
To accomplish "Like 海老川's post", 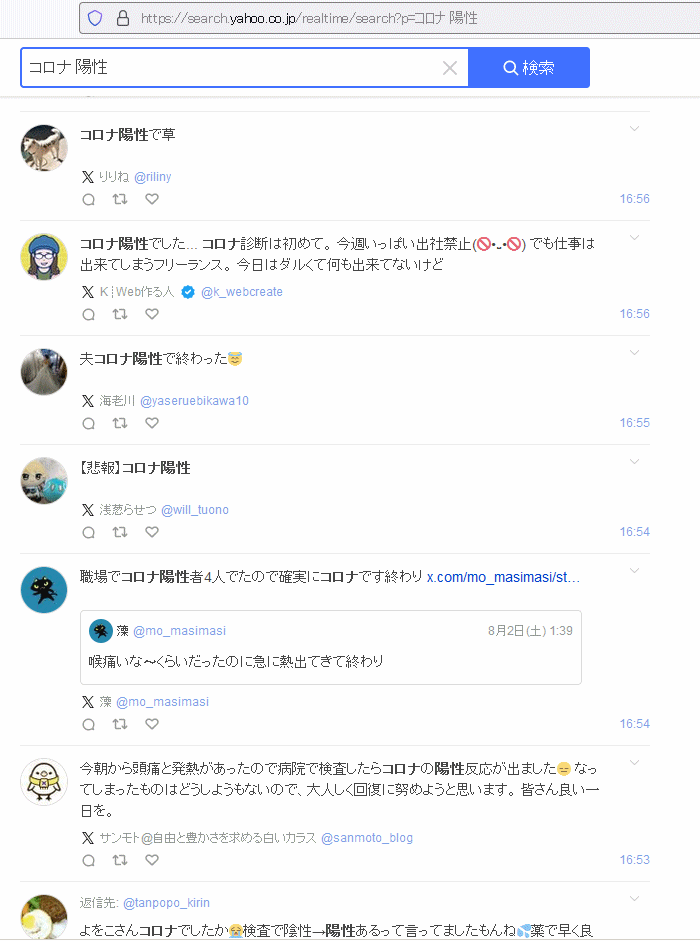I will click(x=152, y=423).
